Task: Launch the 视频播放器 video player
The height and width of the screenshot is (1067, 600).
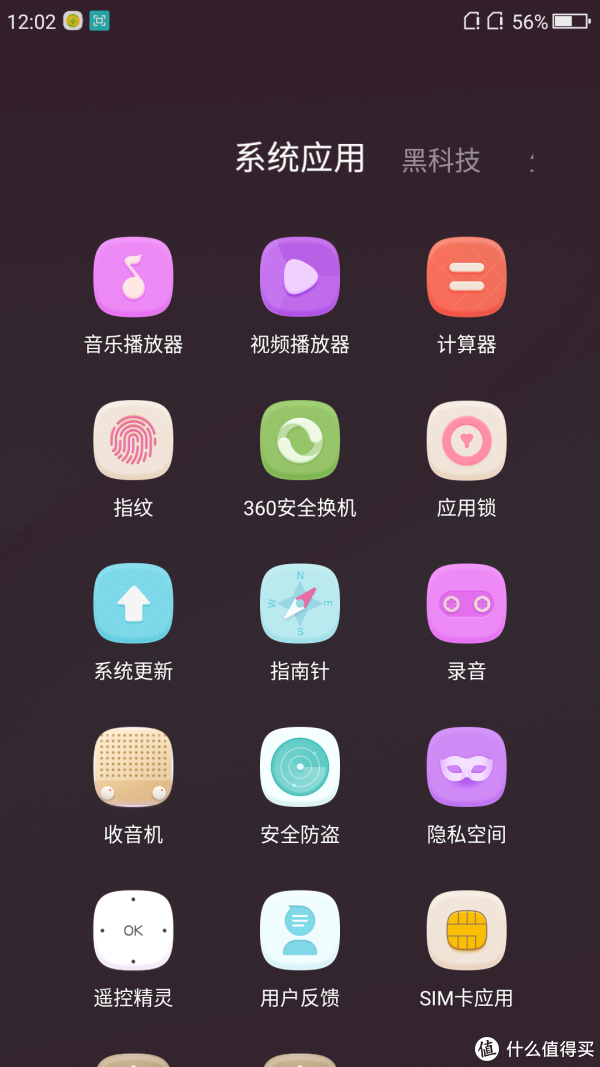Action: [300, 277]
